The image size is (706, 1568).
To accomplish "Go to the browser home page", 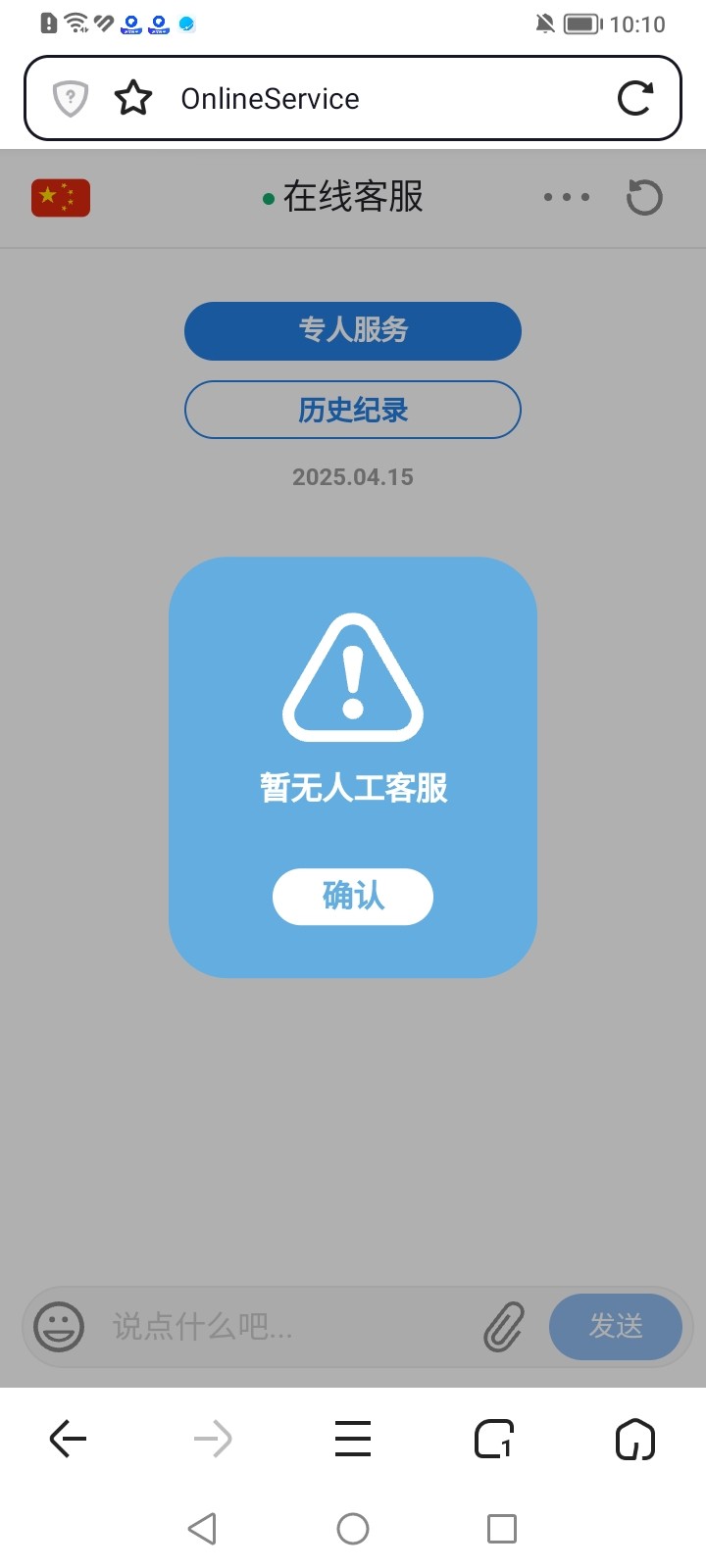I will pyautogui.click(x=634, y=1439).
